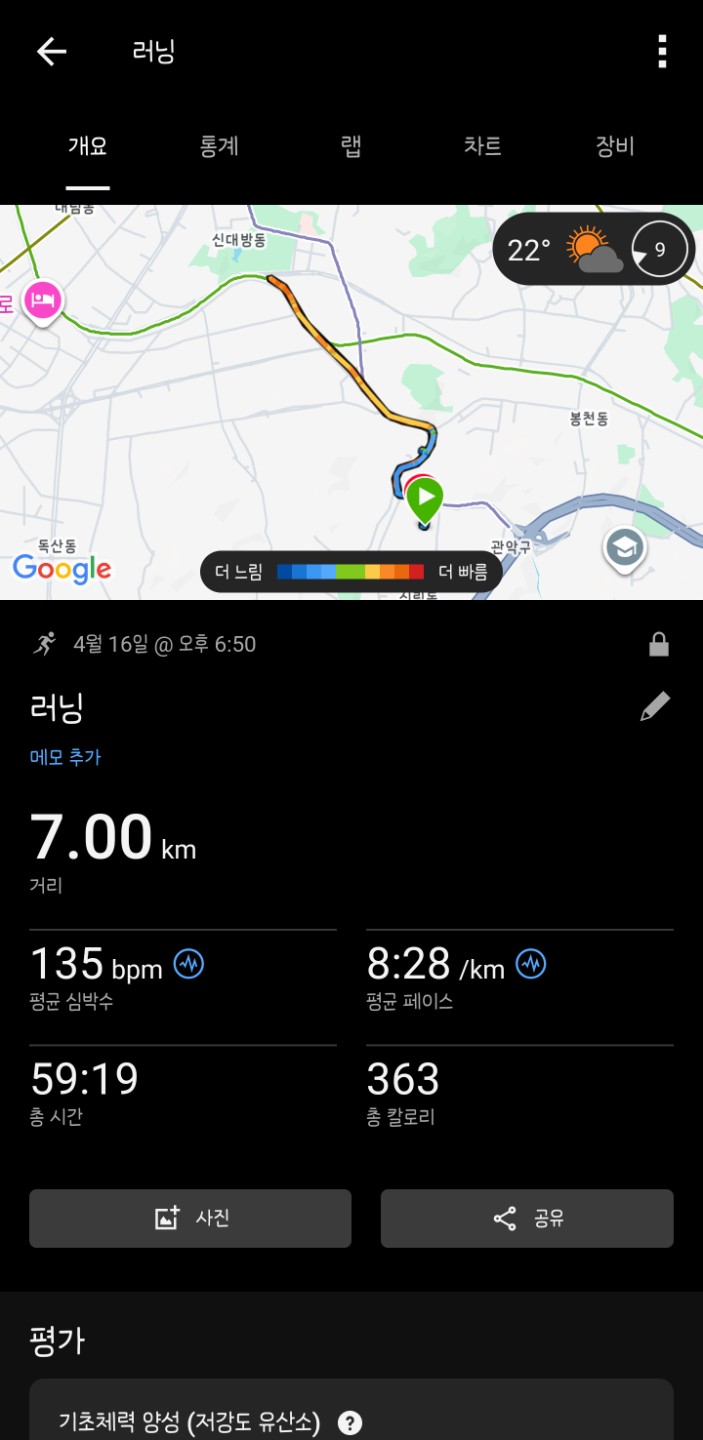
Task: Share the run using 공유 button
Action: tap(527, 1218)
